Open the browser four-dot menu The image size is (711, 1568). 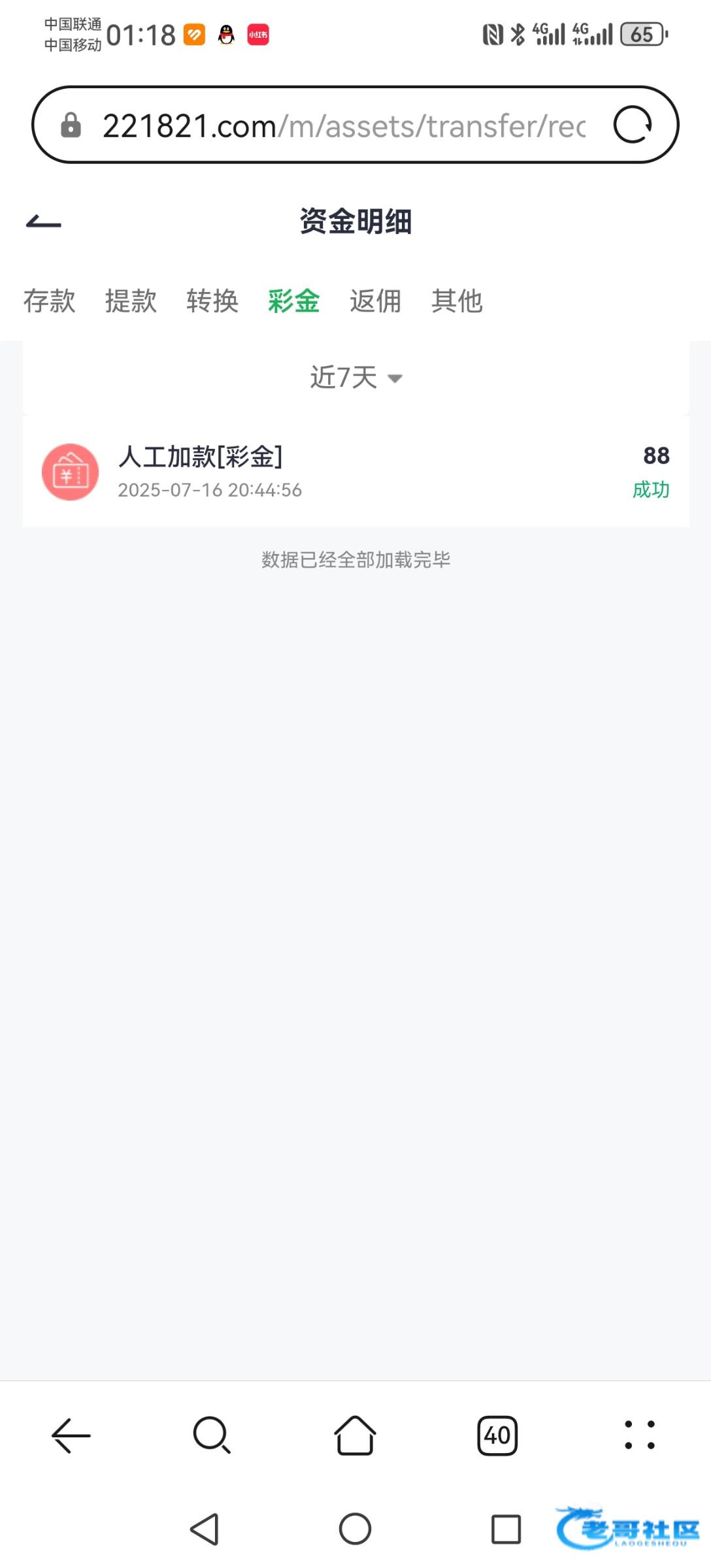pyautogui.click(x=639, y=1435)
